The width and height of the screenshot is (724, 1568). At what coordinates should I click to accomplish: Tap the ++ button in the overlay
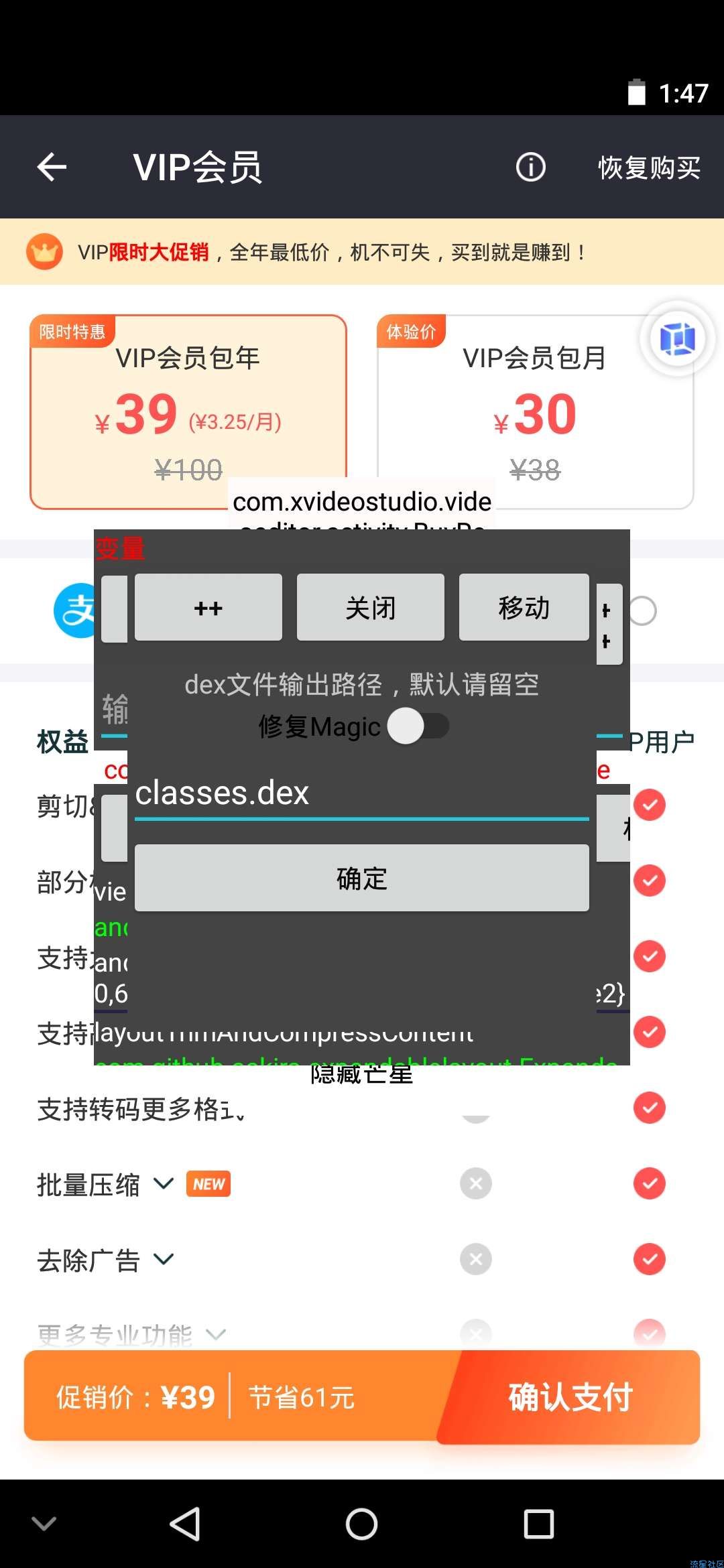pyautogui.click(x=208, y=607)
